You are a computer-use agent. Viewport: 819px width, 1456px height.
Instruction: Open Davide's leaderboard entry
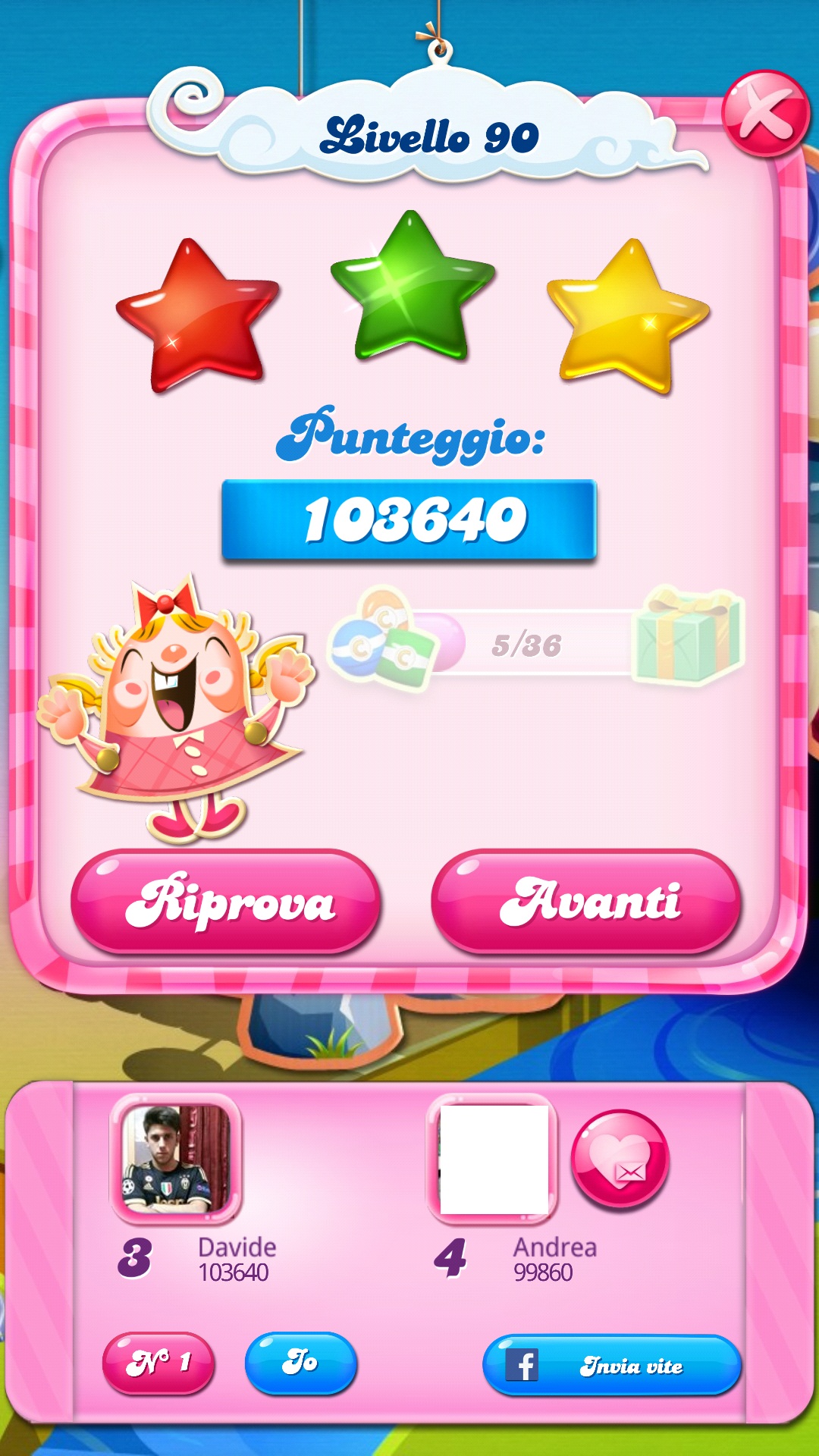click(x=176, y=1159)
